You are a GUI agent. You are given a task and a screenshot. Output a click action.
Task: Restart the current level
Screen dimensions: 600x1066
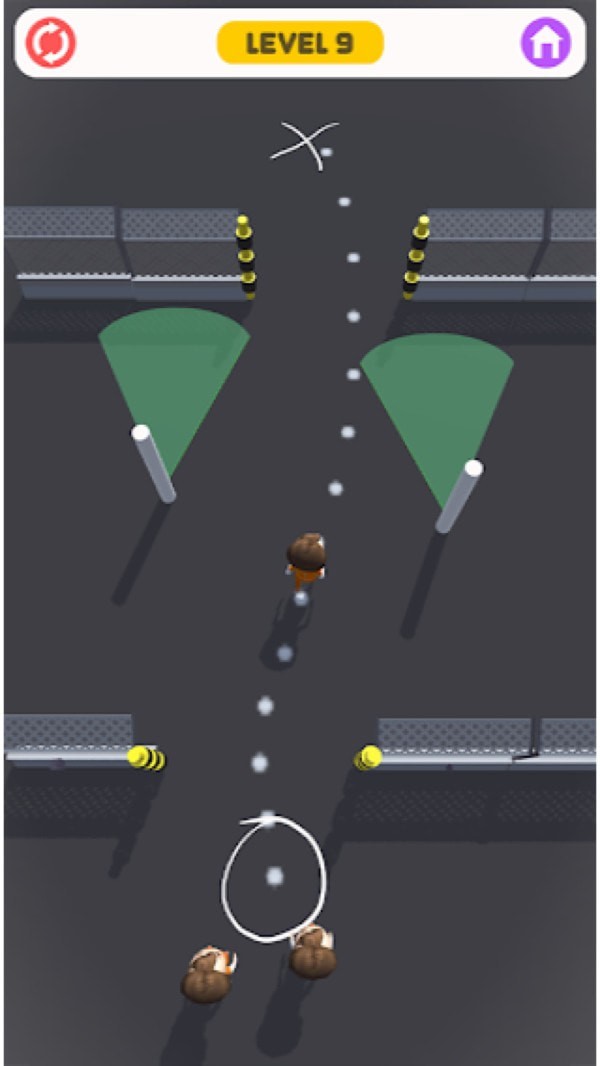[x=51, y=43]
